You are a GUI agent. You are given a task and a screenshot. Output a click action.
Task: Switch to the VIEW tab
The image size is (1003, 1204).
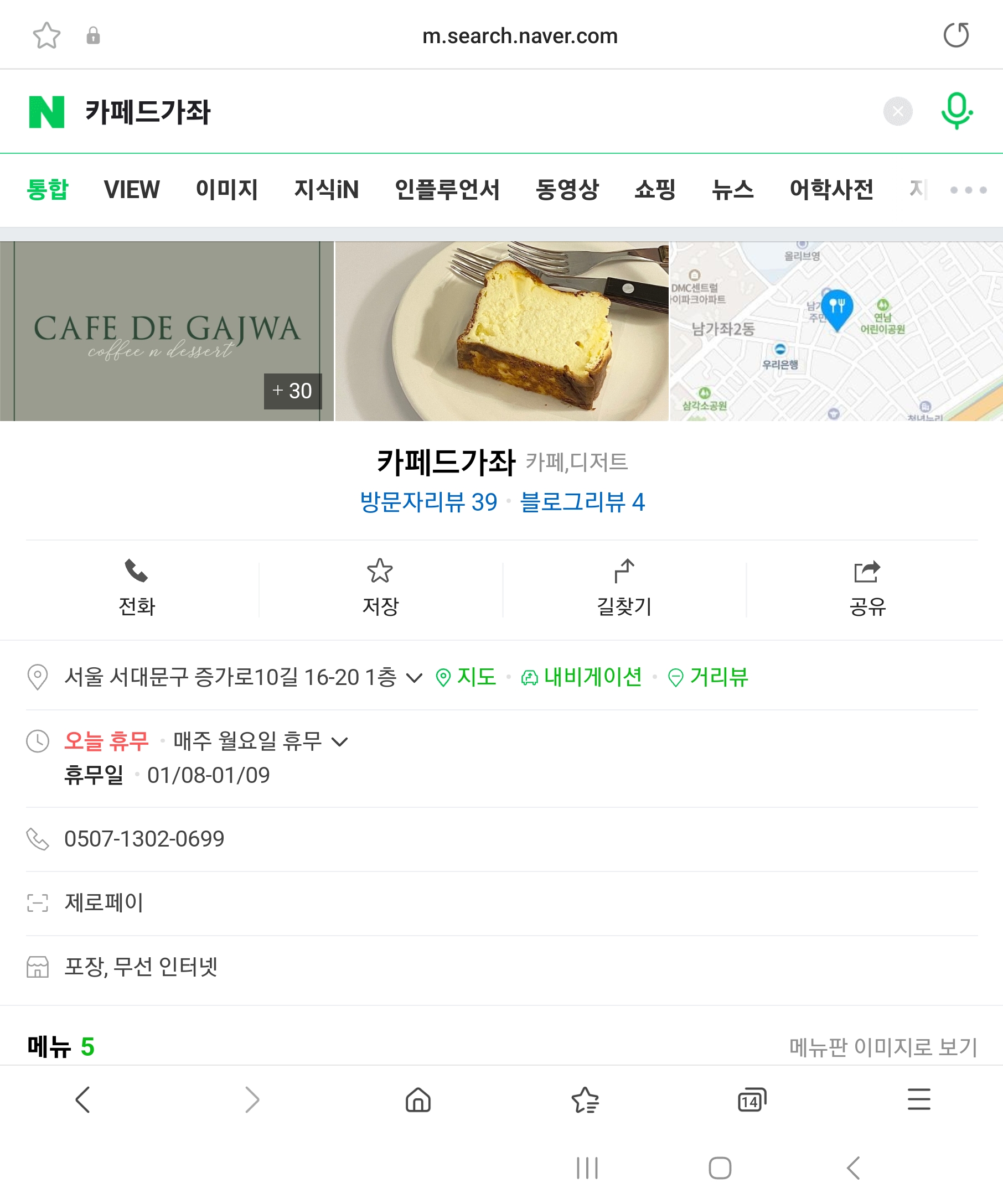pos(131,190)
